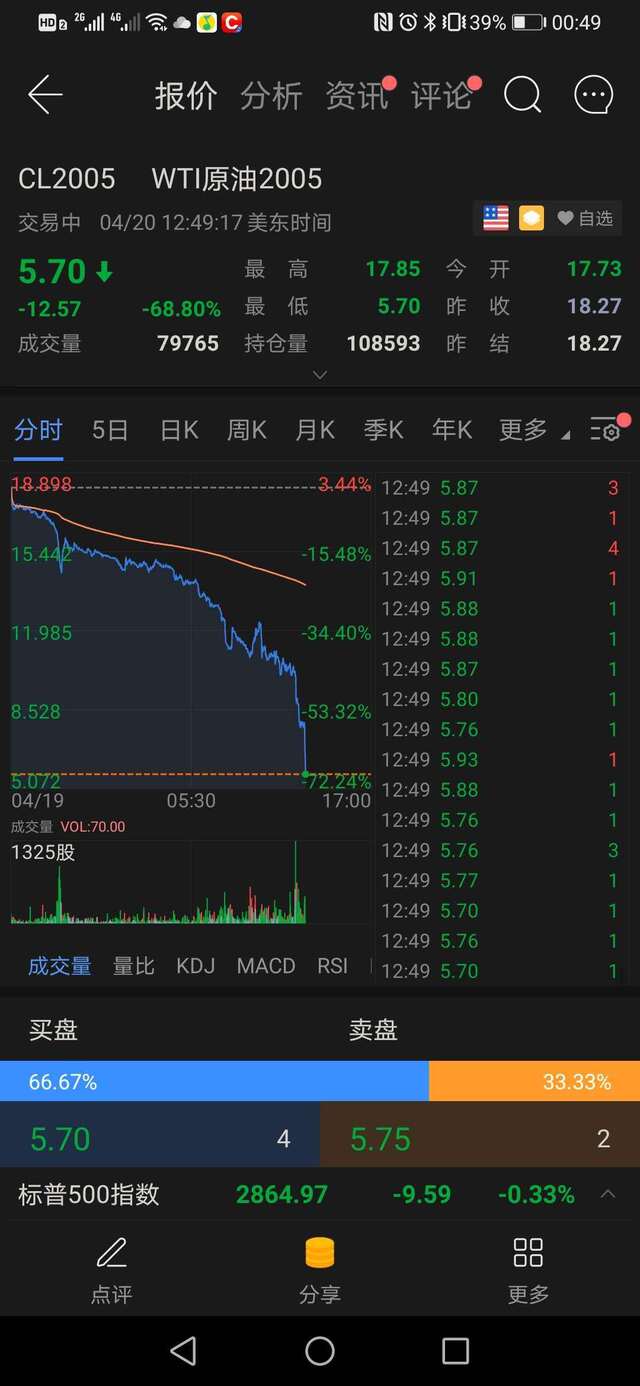
Task: Tap 点评 to write a comment
Action: tap(111, 1268)
